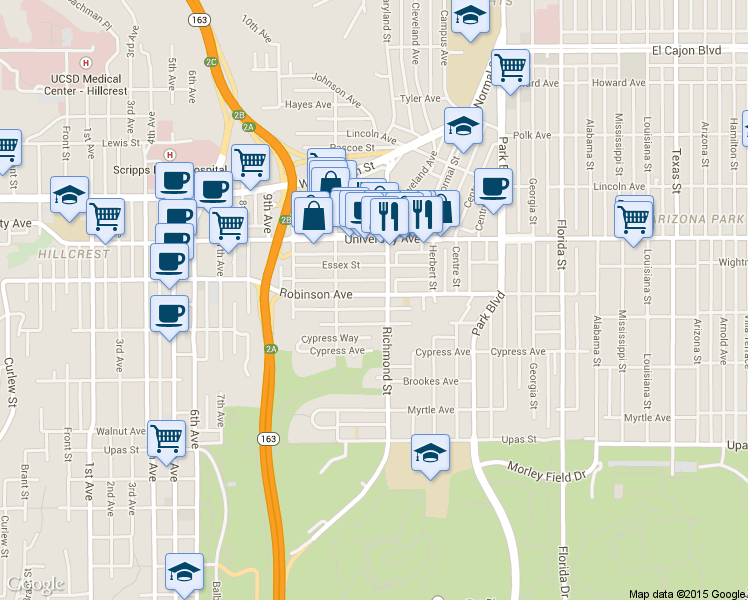Select the shopping bag marker above University Ave
The height and width of the screenshot is (600, 748).
point(313,215)
